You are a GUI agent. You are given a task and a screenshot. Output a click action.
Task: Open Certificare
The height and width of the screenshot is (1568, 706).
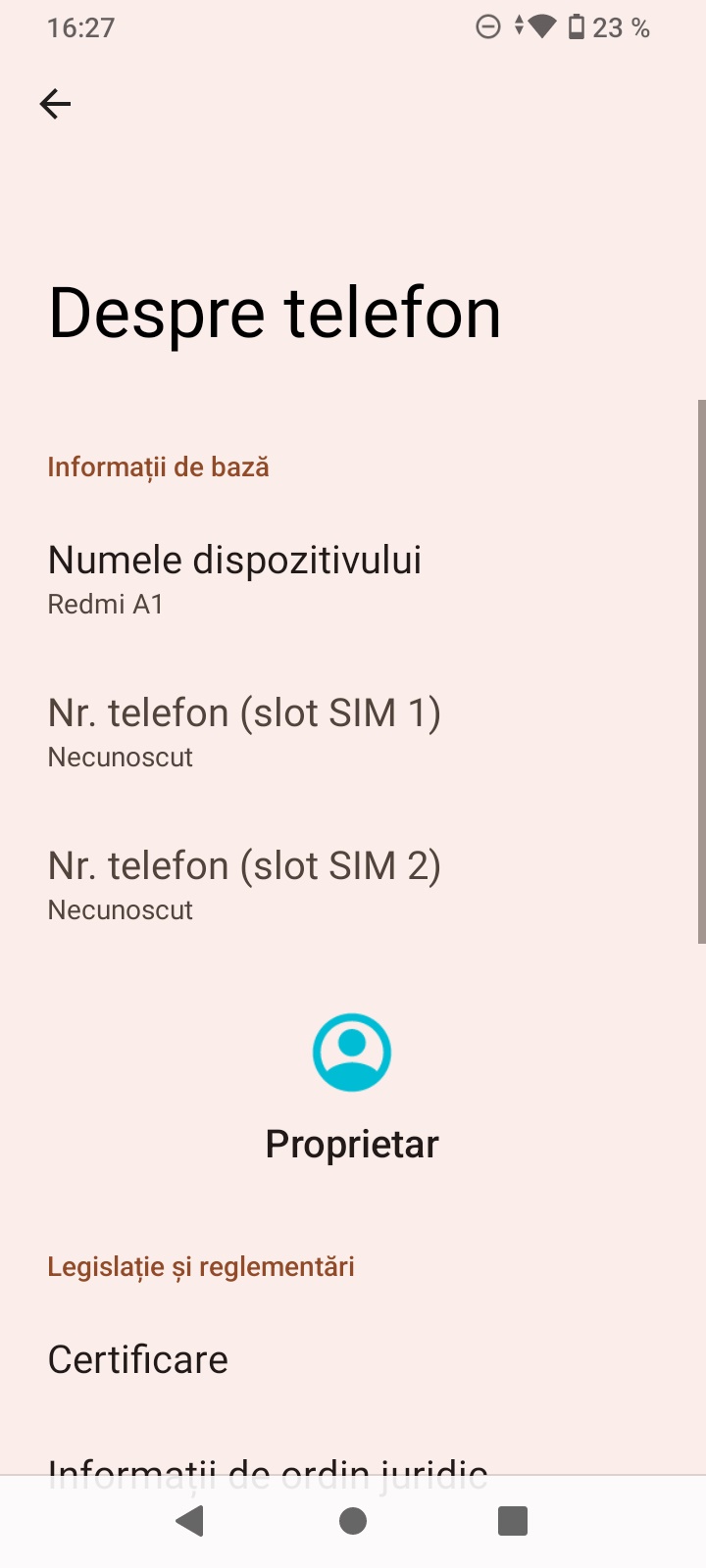tap(353, 1359)
